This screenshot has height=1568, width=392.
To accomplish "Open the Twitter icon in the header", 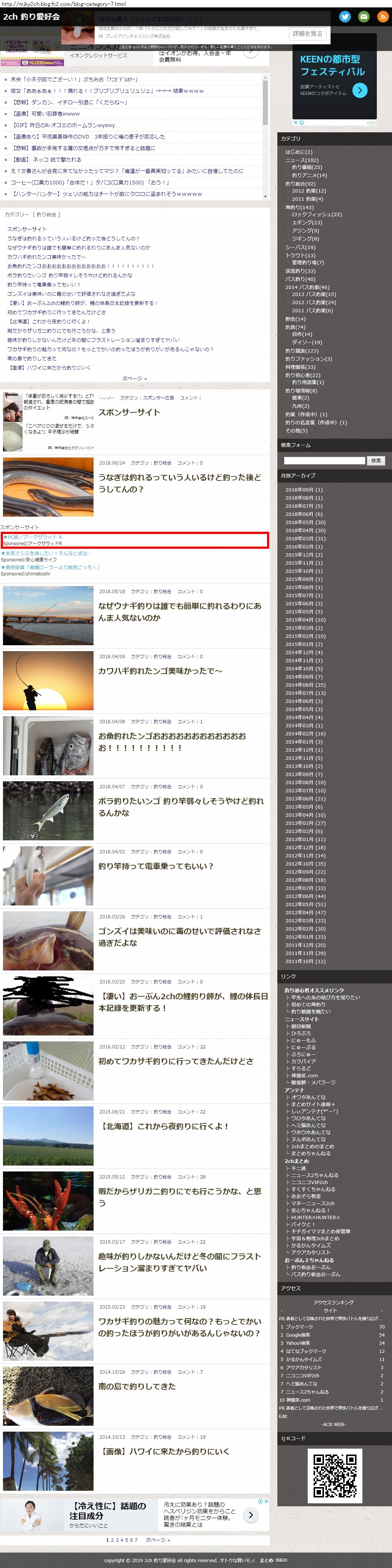I will 345,16.
